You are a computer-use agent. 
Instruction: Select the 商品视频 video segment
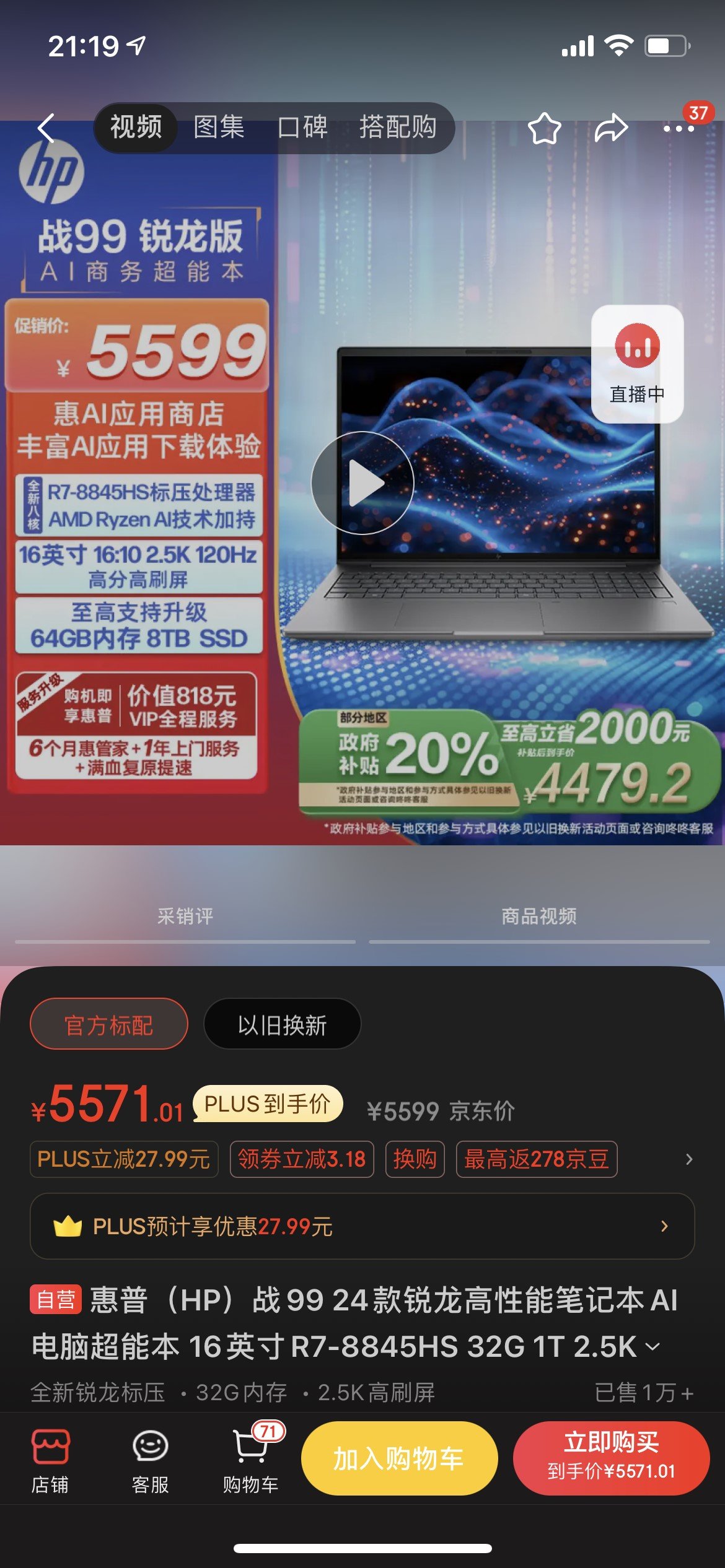coord(539,917)
